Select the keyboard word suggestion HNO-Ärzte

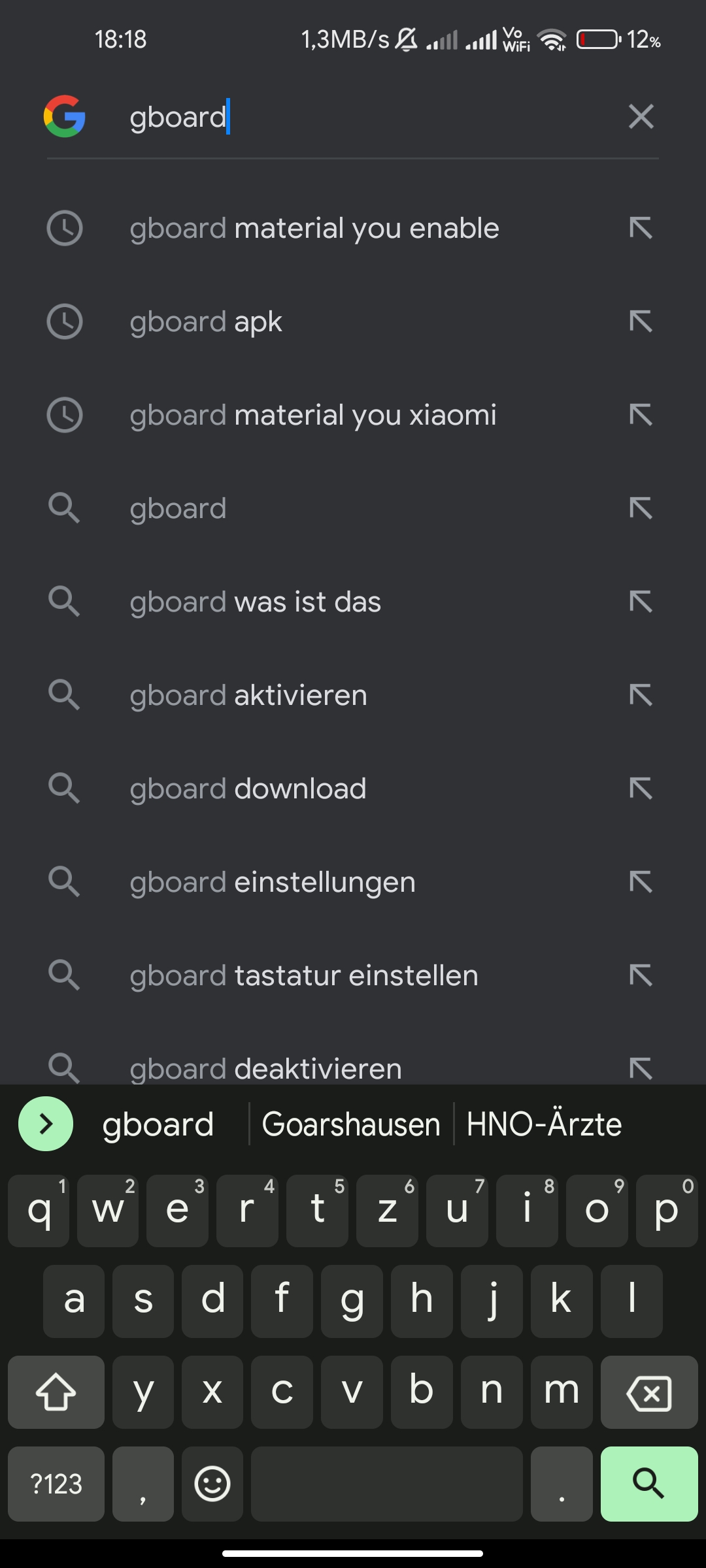(544, 1124)
